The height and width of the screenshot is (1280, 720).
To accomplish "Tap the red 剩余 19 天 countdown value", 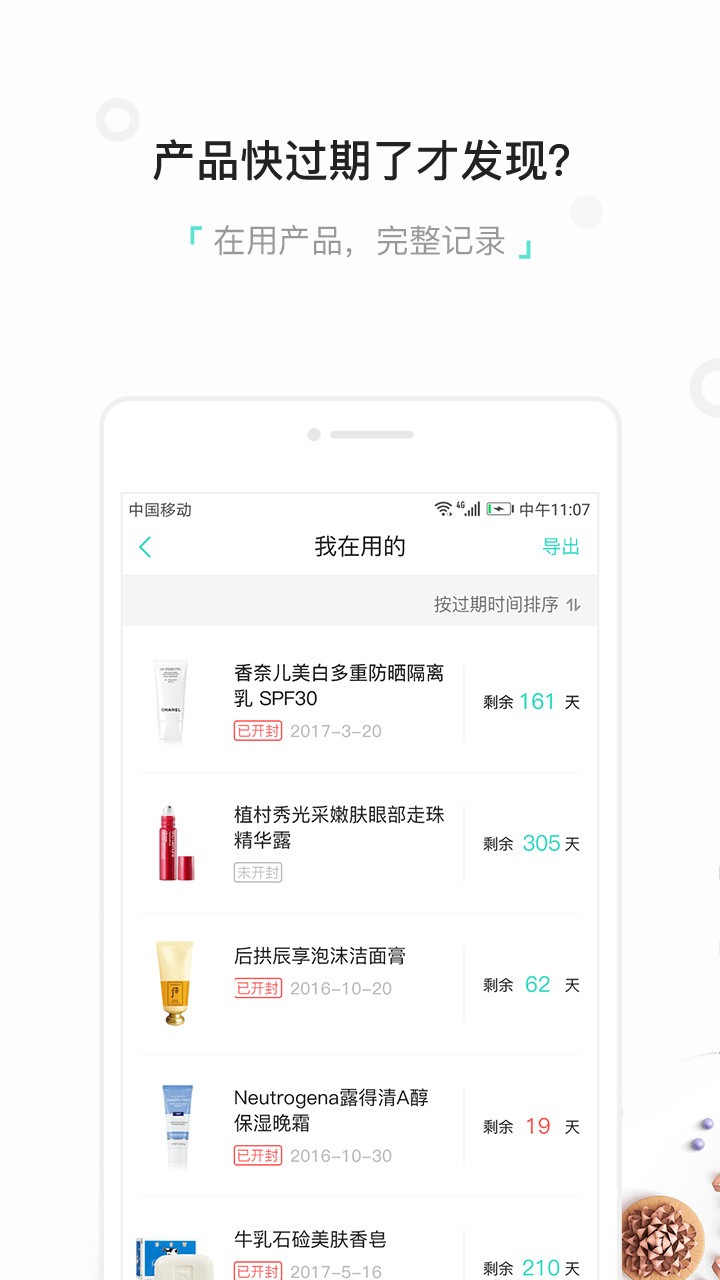I will [530, 1125].
